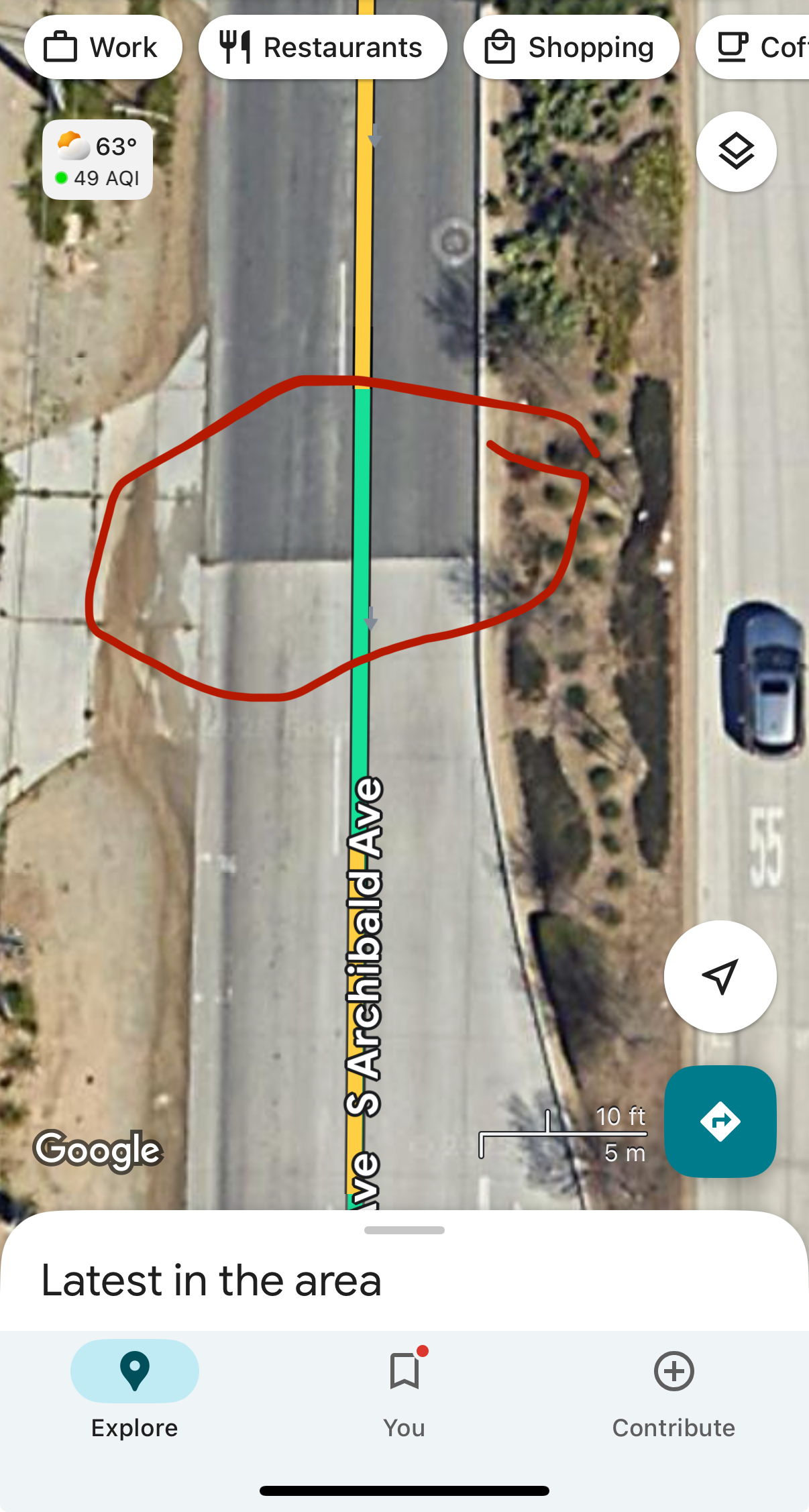Start directions with the teal button

720,1121
